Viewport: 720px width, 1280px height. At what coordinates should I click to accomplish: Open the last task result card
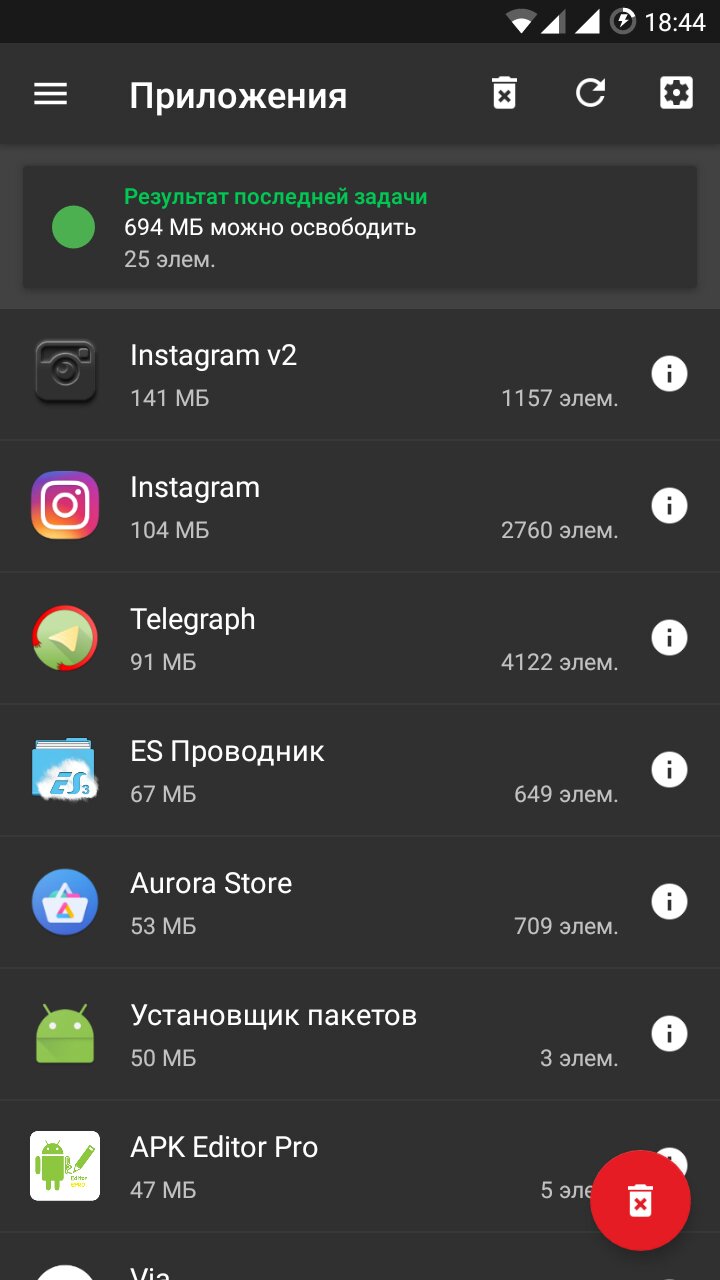[x=360, y=227]
